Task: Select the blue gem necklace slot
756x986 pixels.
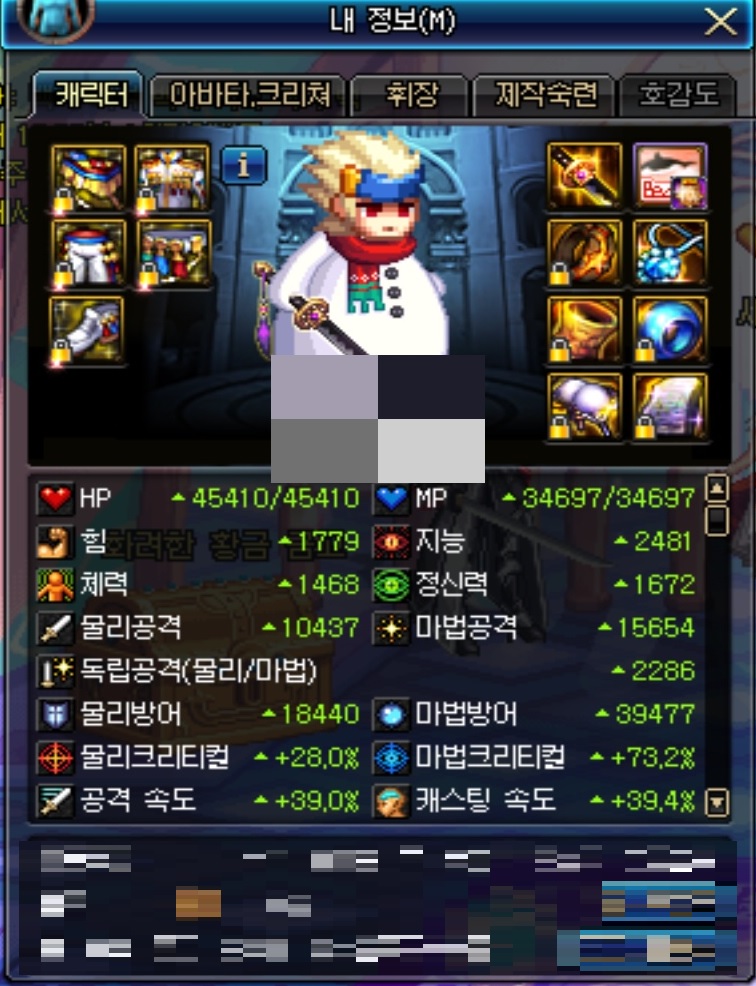Action: coord(670,253)
